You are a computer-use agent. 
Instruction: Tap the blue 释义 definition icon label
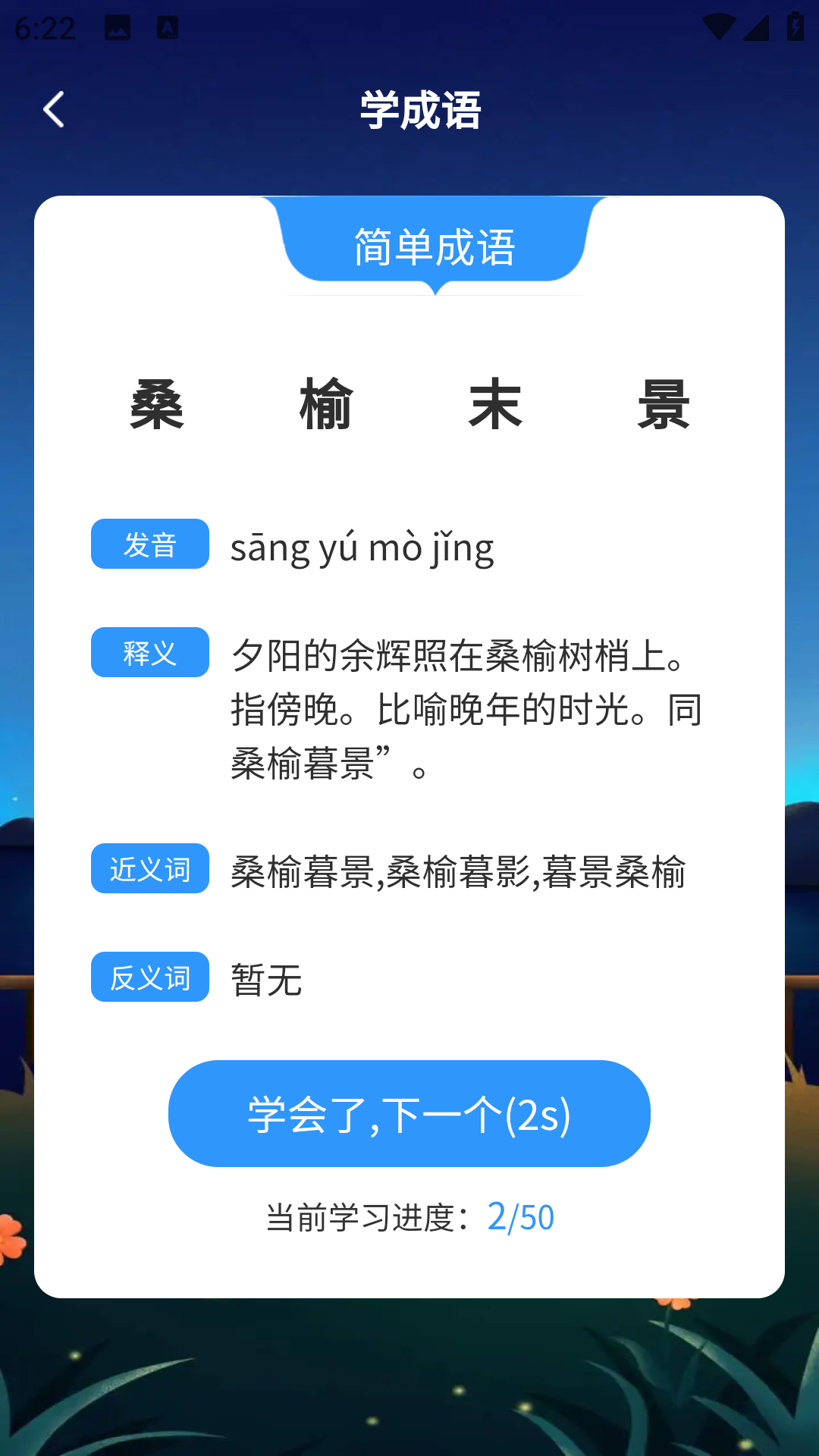[x=149, y=651]
